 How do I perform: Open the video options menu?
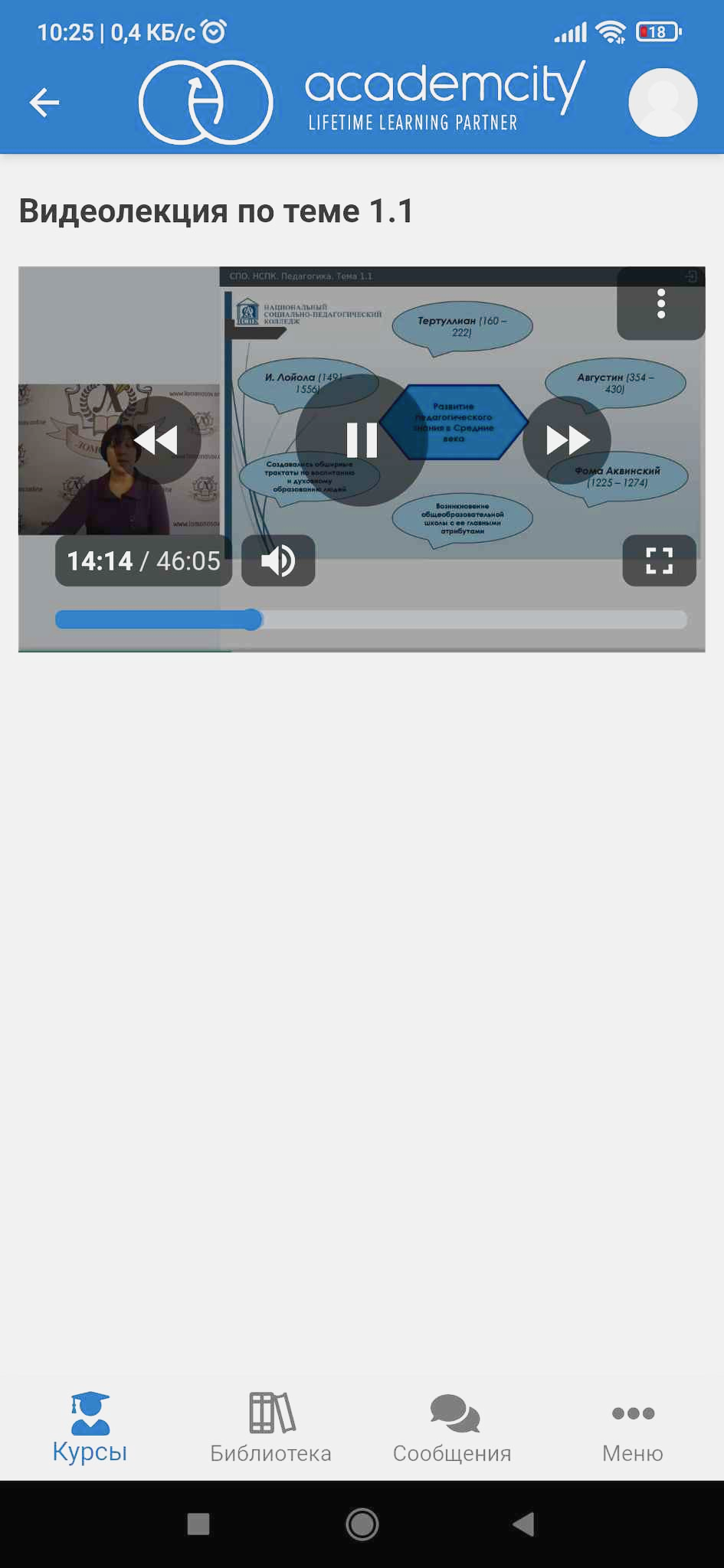(660, 304)
